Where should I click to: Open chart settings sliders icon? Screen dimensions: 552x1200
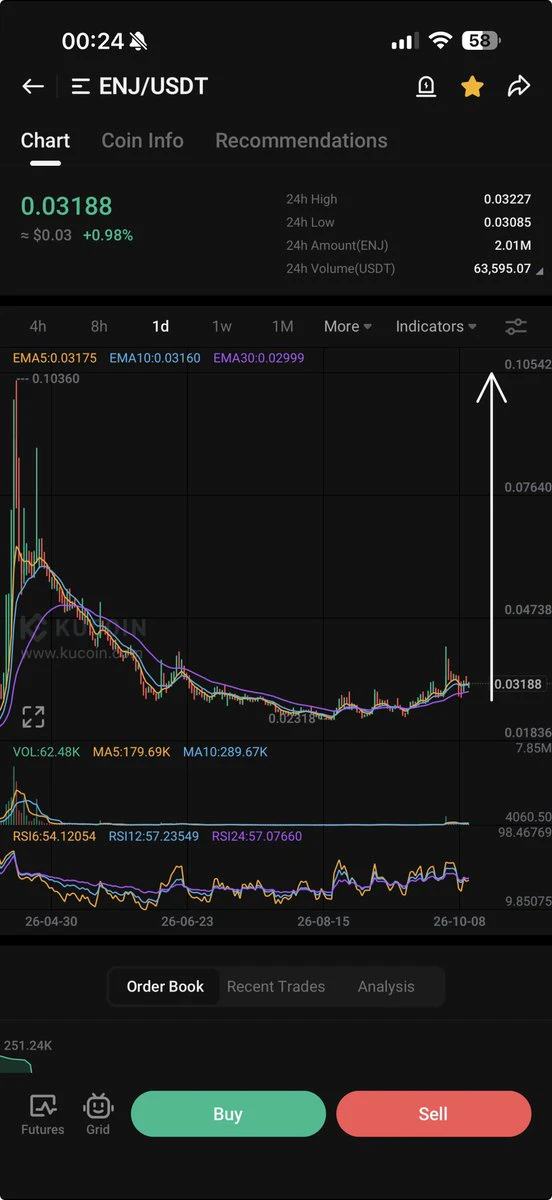click(x=516, y=326)
